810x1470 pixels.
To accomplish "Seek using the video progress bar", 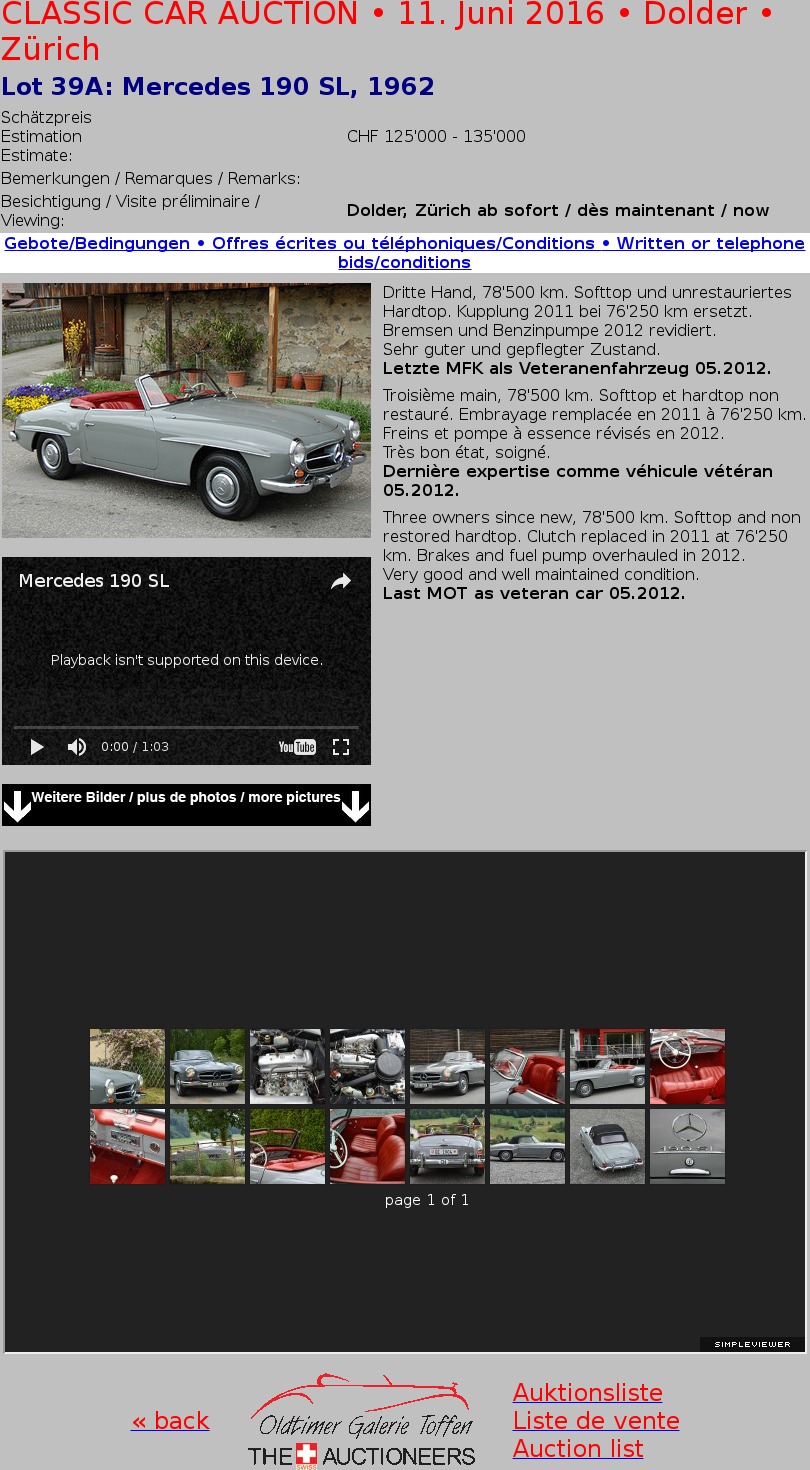I will coord(186,727).
